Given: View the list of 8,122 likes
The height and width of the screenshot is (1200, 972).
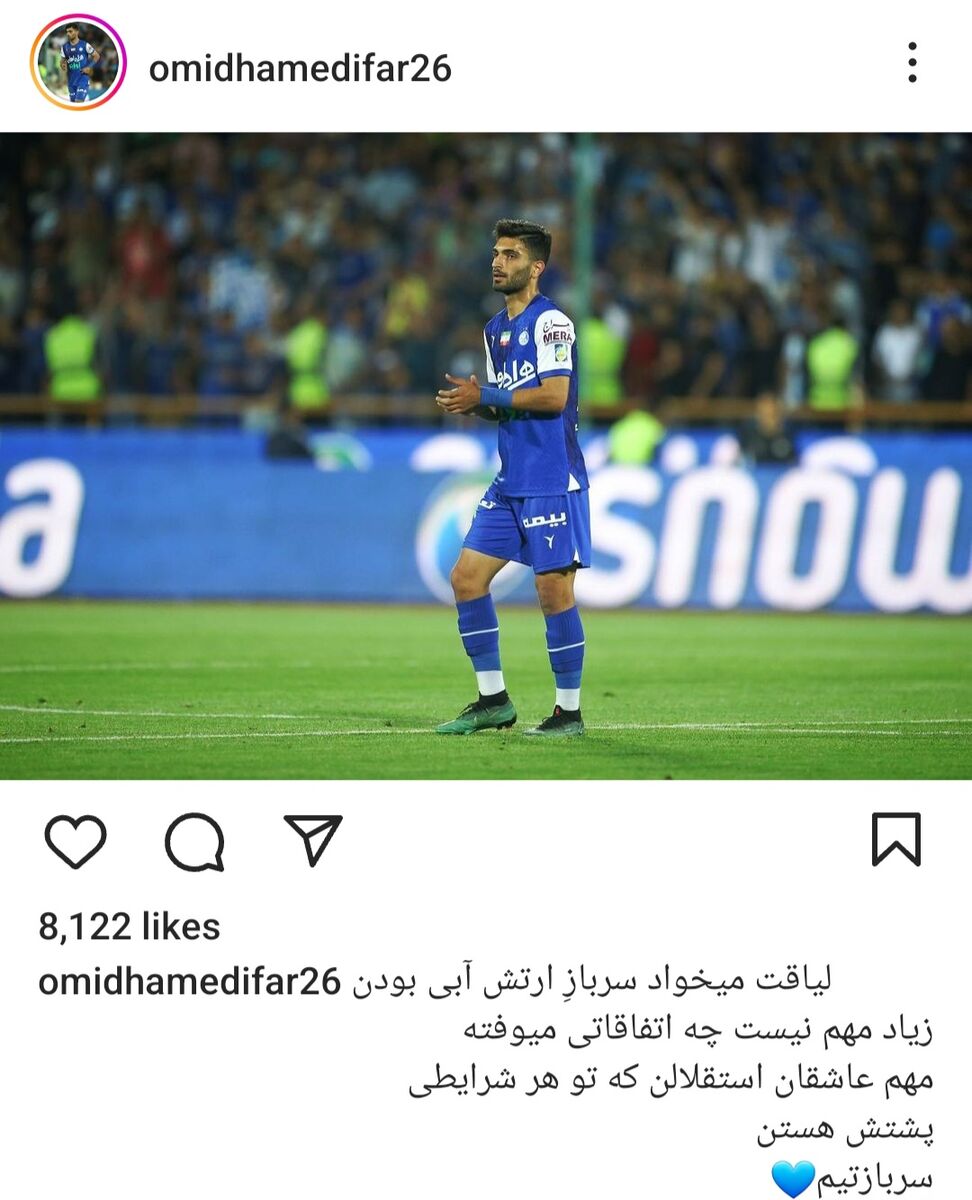Looking at the screenshot, I should [x=129, y=927].
